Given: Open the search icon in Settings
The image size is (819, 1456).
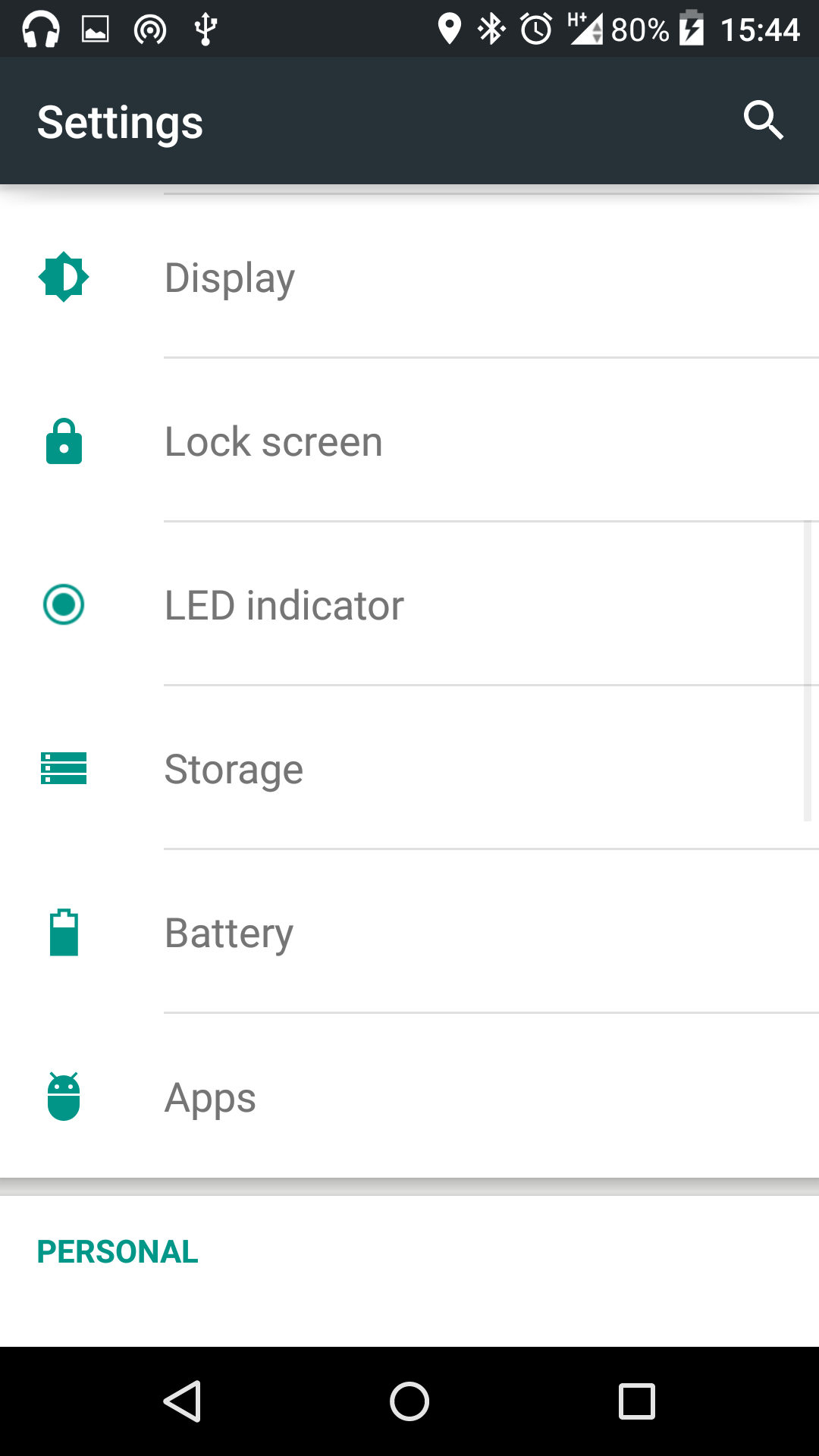Looking at the screenshot, I should pos(763,121).
